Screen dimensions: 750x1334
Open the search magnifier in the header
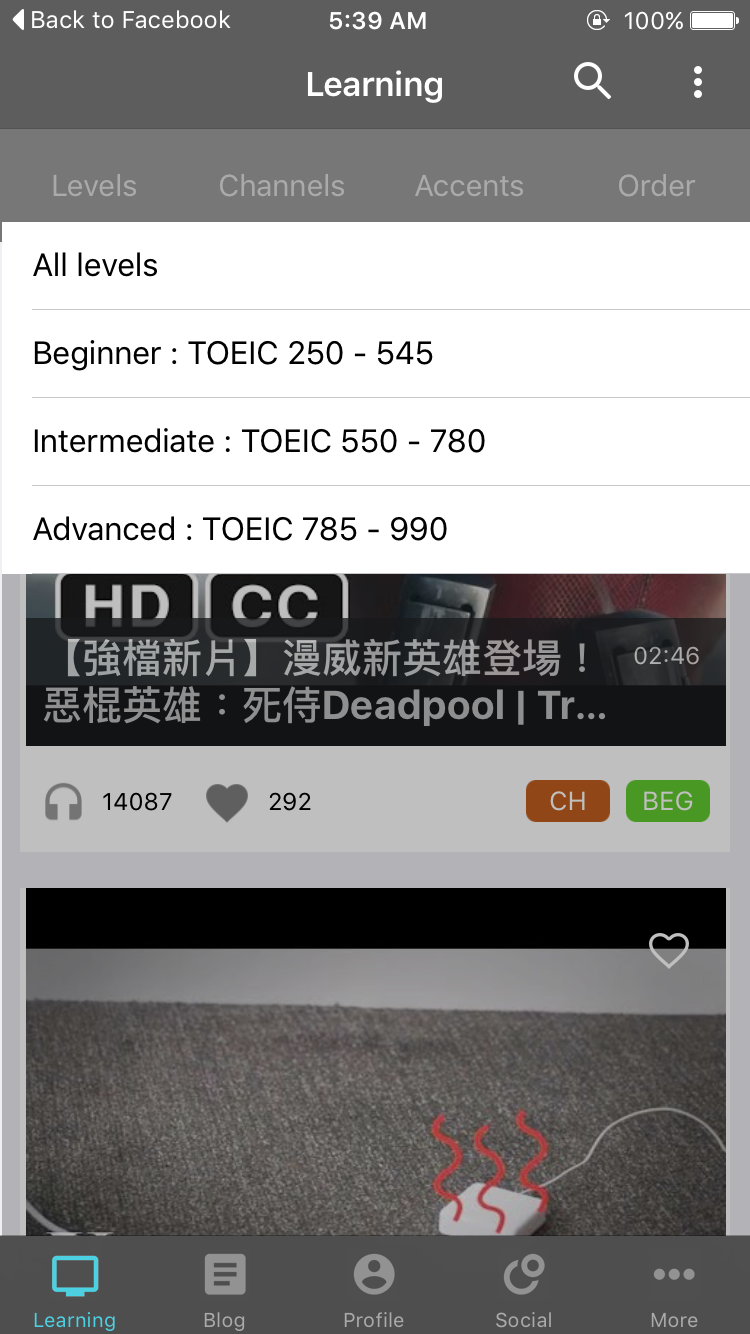click(x=592, y=82)
